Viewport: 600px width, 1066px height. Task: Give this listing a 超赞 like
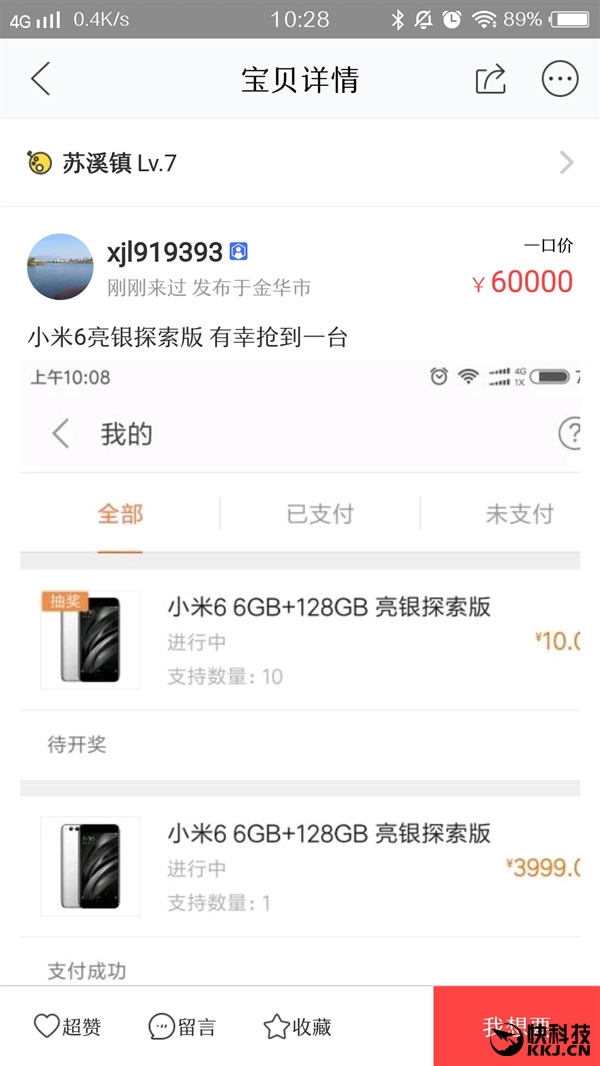[67, 1026]
